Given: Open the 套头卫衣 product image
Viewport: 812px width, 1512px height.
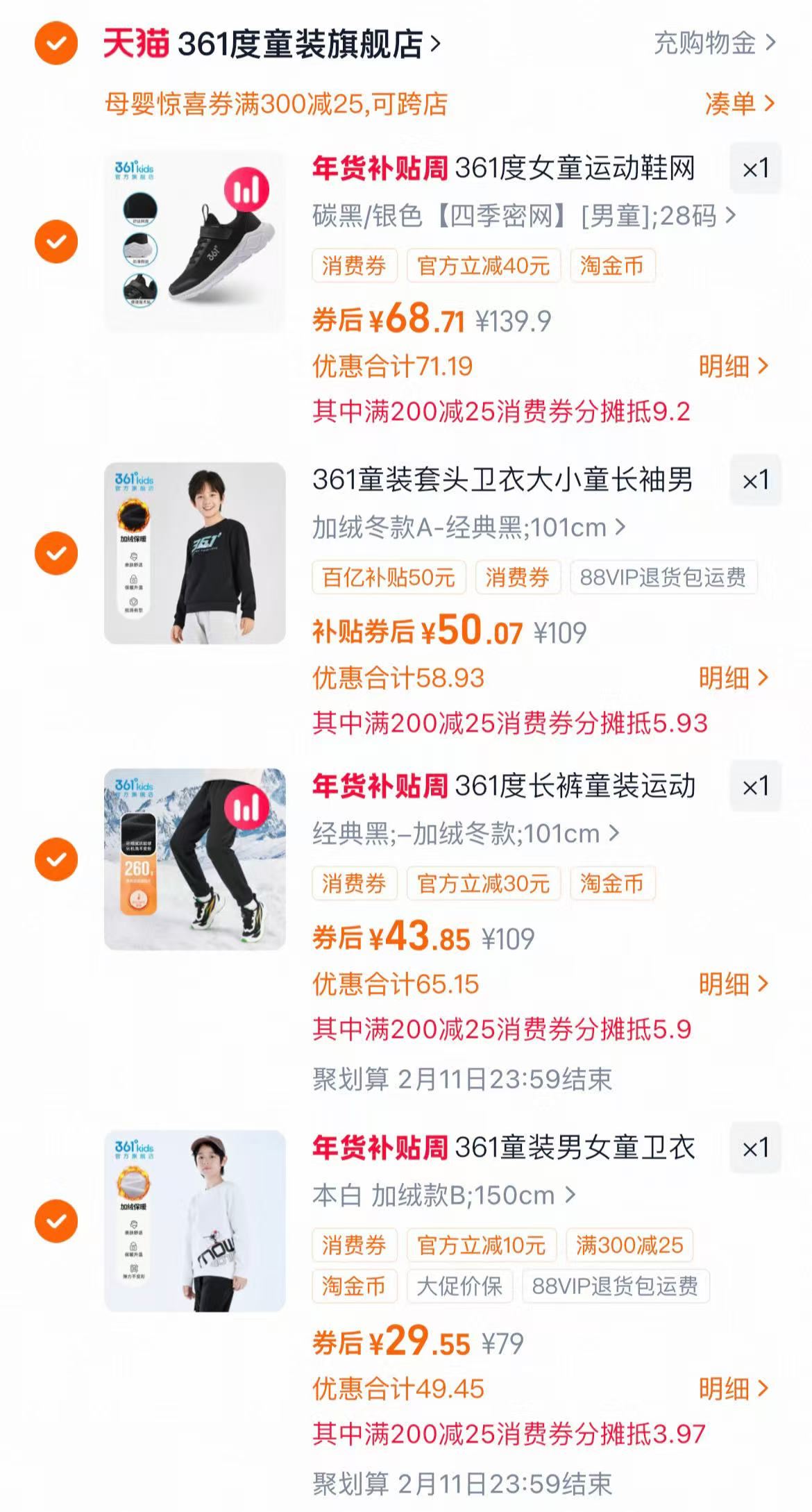Looking at the screenshot, I should click(x=195, y=553).
